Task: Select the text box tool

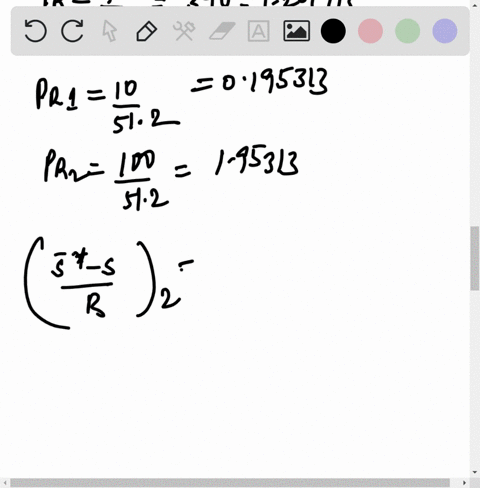Action: [x=259, y=31]
